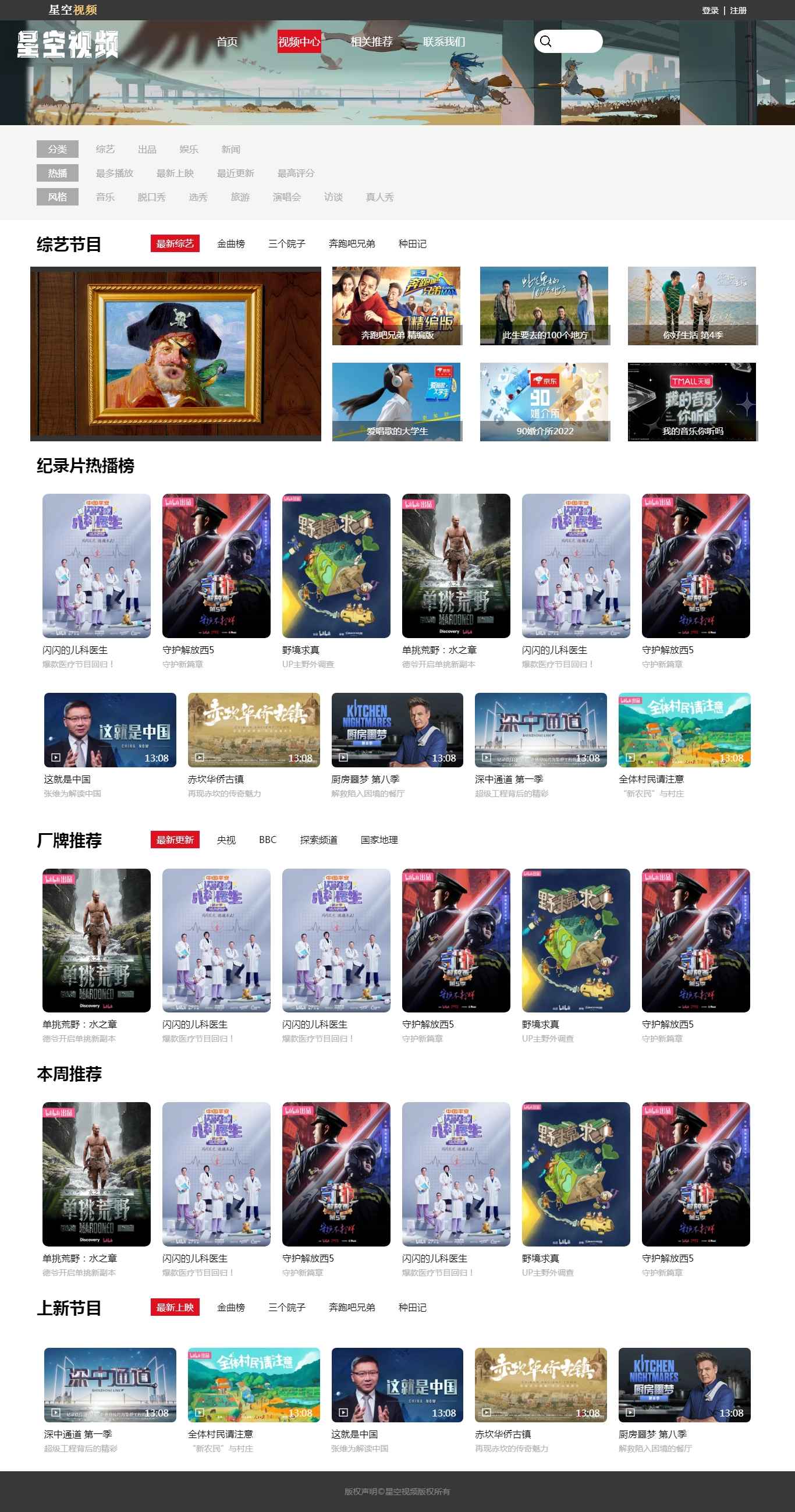Choose the 新闻 category filter

(x=230, y=150)
